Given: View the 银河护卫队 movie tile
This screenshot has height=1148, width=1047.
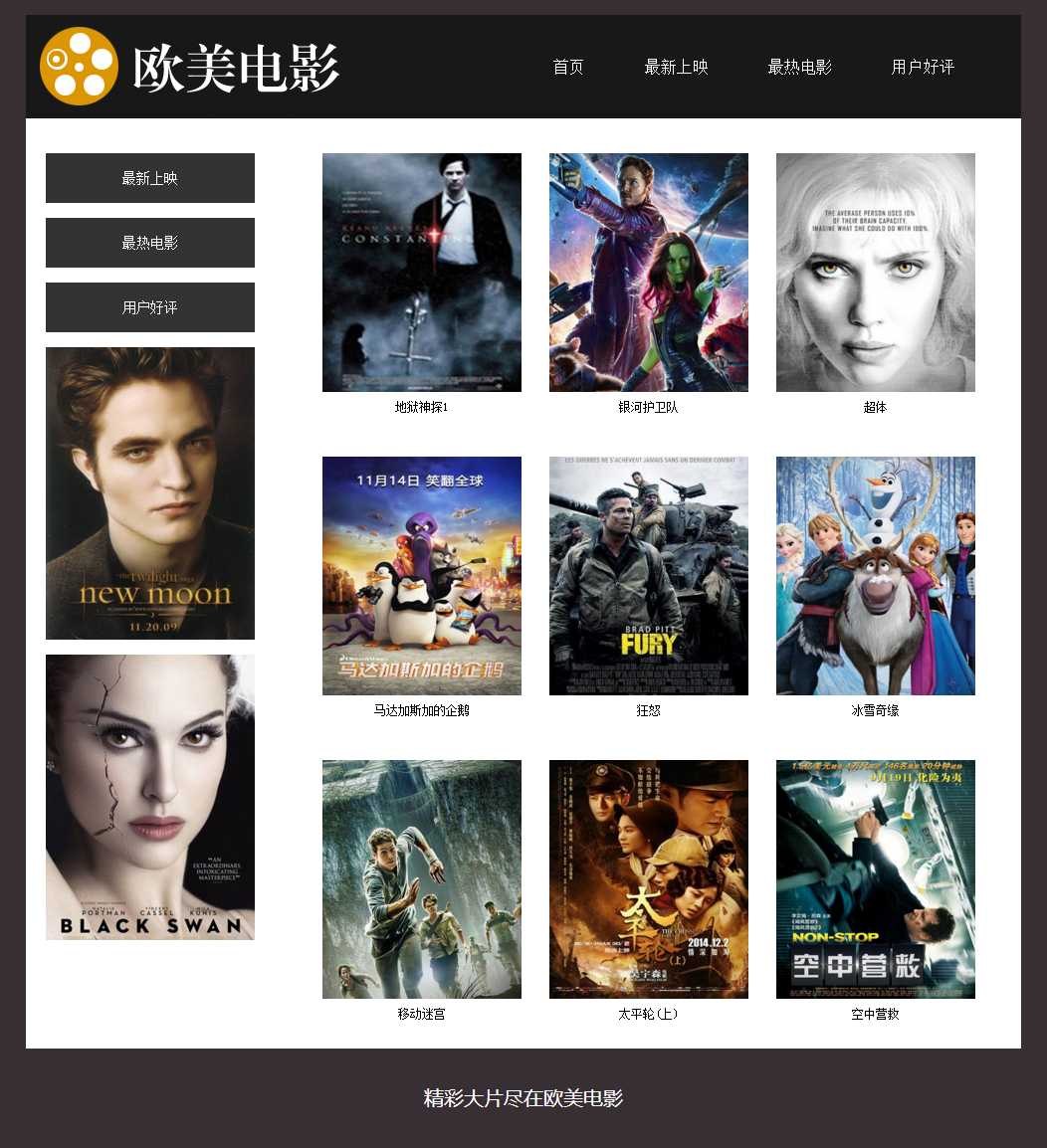Looking at the screenshot, I should click(649, 273).
